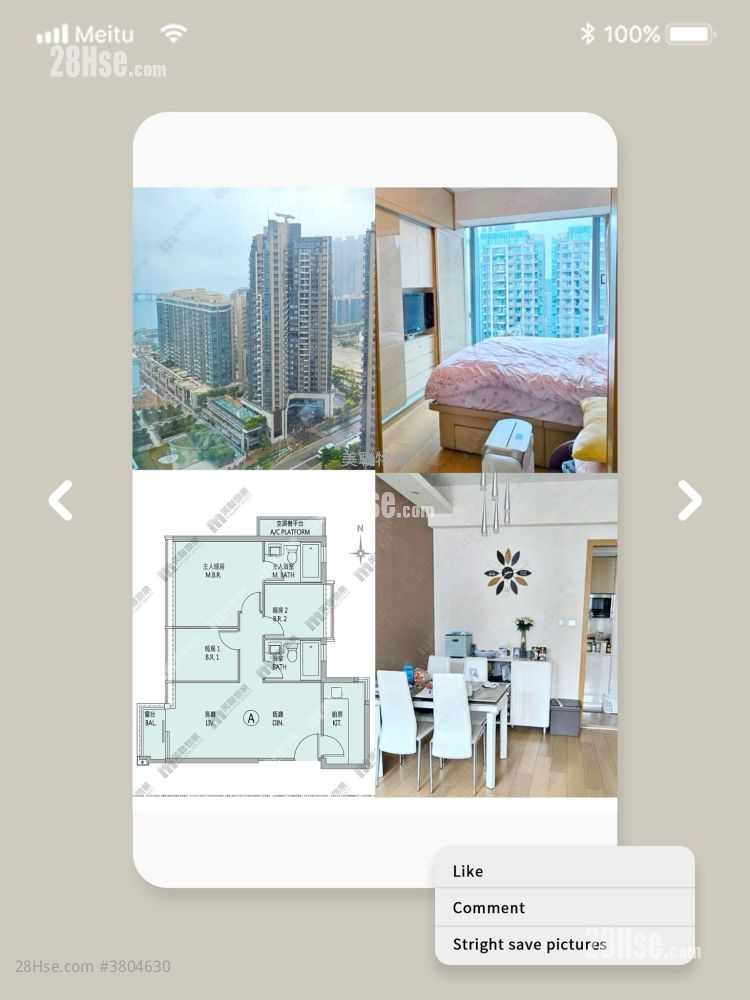The width and height of the screenshot is (750, 1000).
Task: Go to next photo via right arrow
Action: pos(688,500)
